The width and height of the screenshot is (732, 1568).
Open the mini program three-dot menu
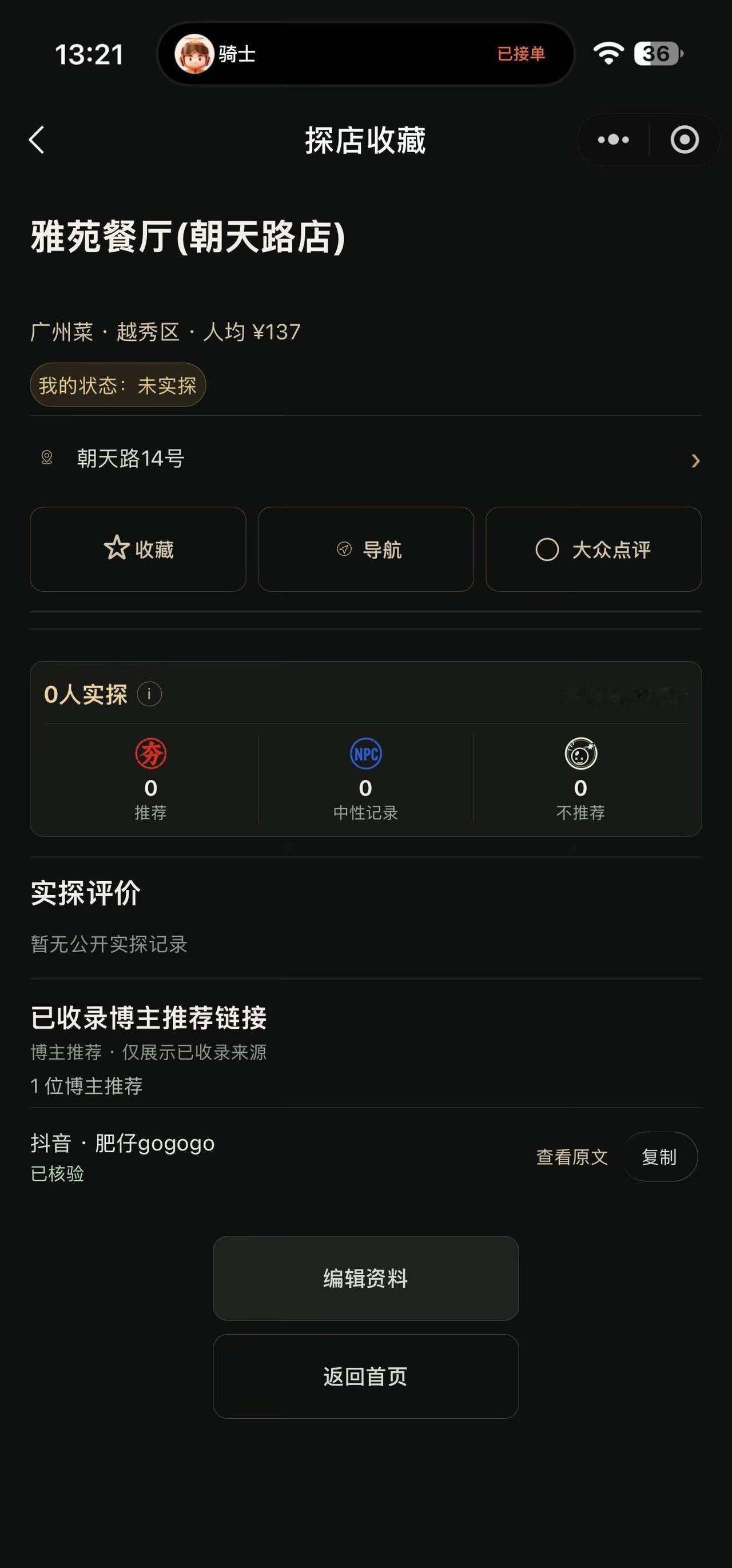pos(612,140)
